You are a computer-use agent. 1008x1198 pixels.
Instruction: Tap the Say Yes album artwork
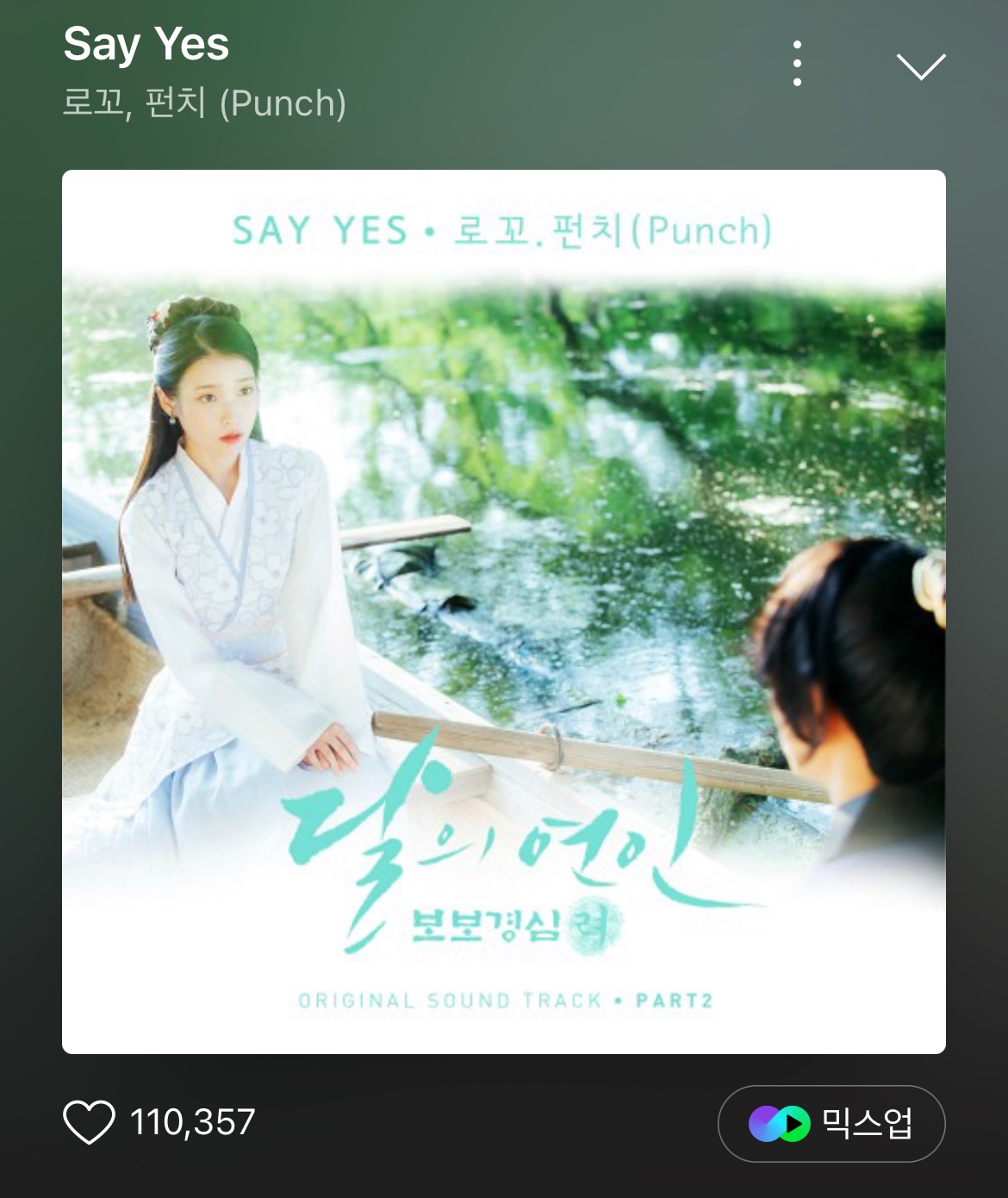click(503, 612)
